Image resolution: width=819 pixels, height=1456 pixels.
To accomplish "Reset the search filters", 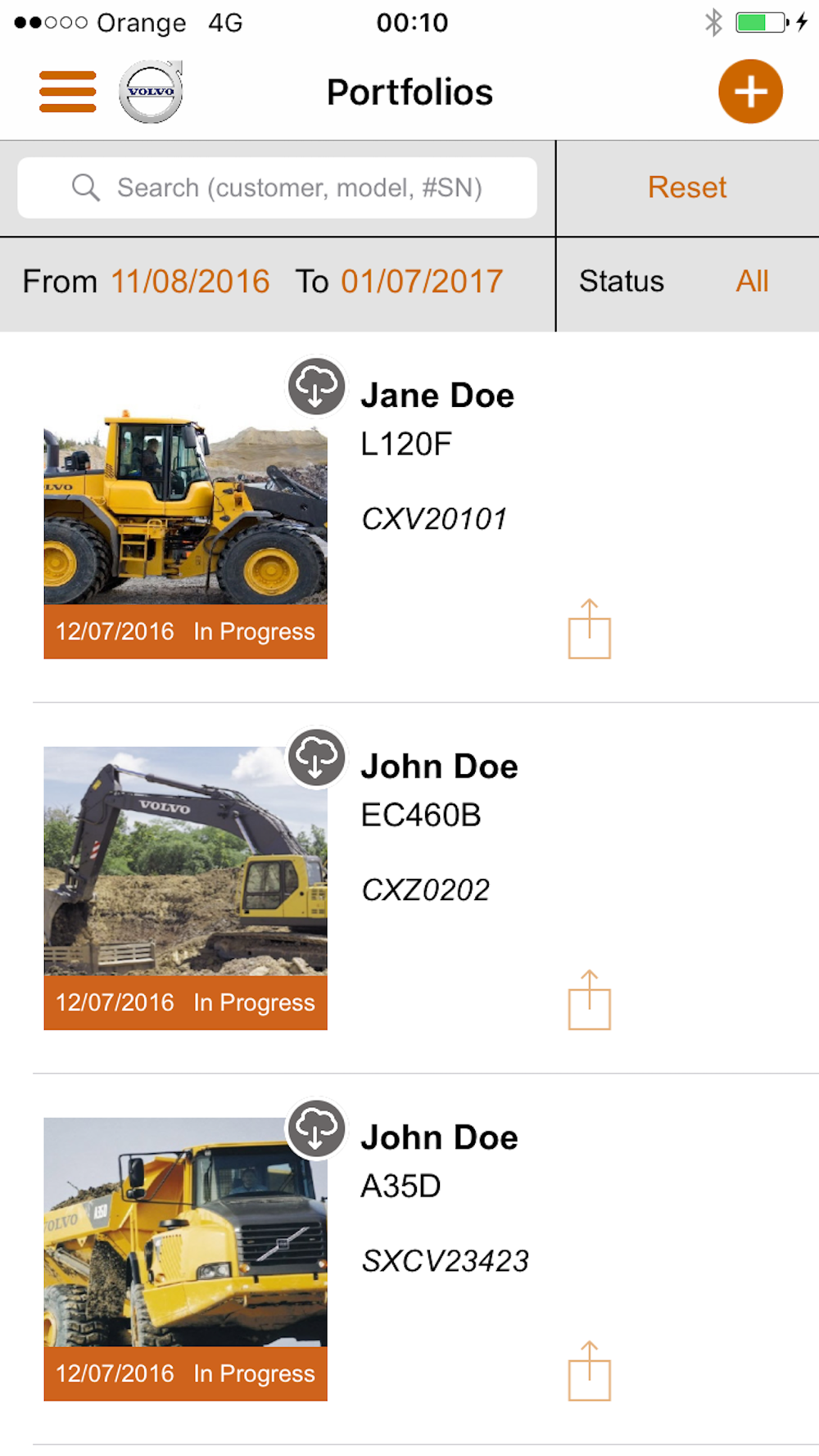I will tap(687, 188).
